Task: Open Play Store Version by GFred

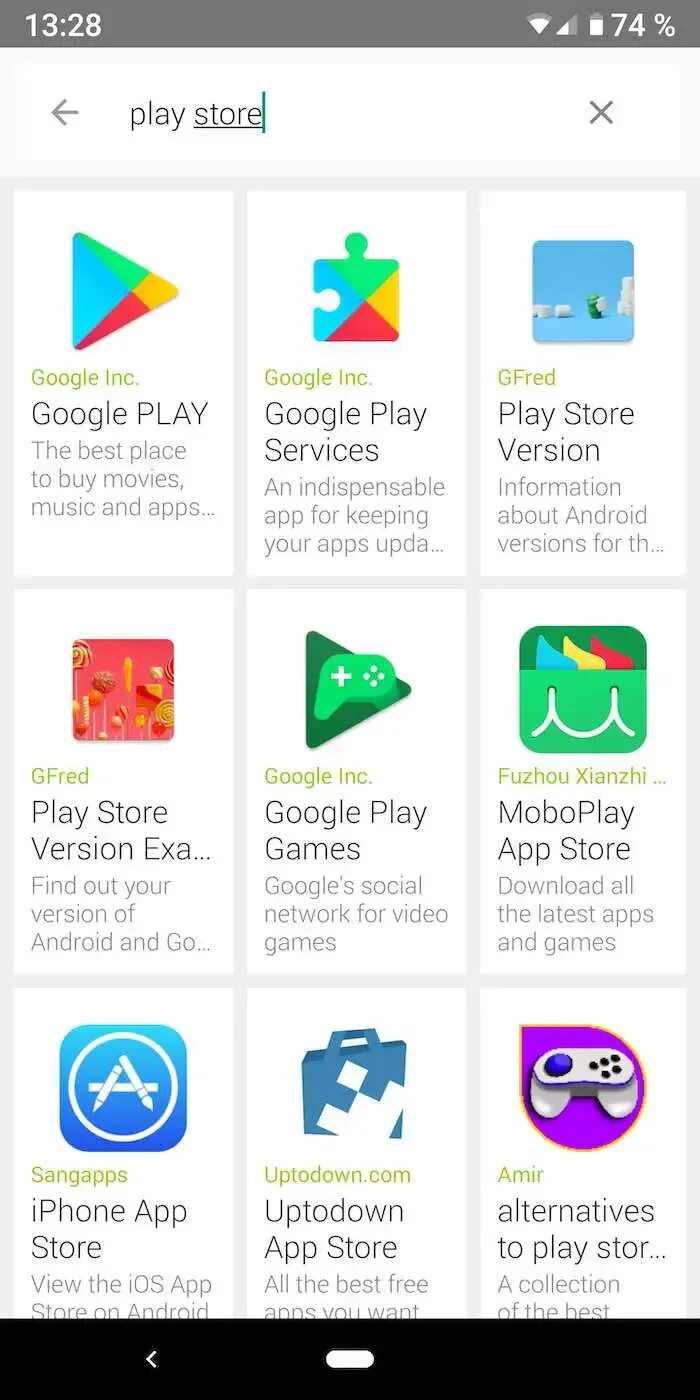Action: tap(583, 383)
